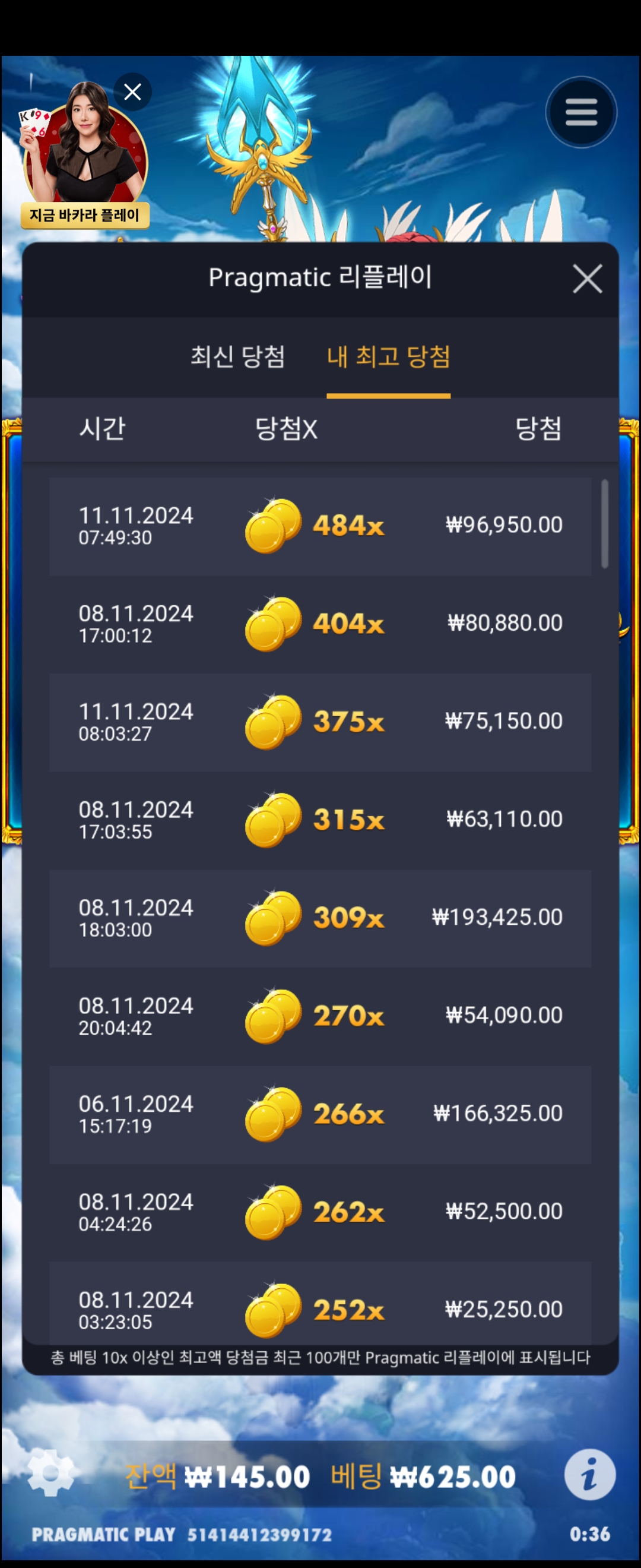
Task: Open the 262x win of ₩52,500.00
Action: pyautogui.click(x=320, y=1212)
